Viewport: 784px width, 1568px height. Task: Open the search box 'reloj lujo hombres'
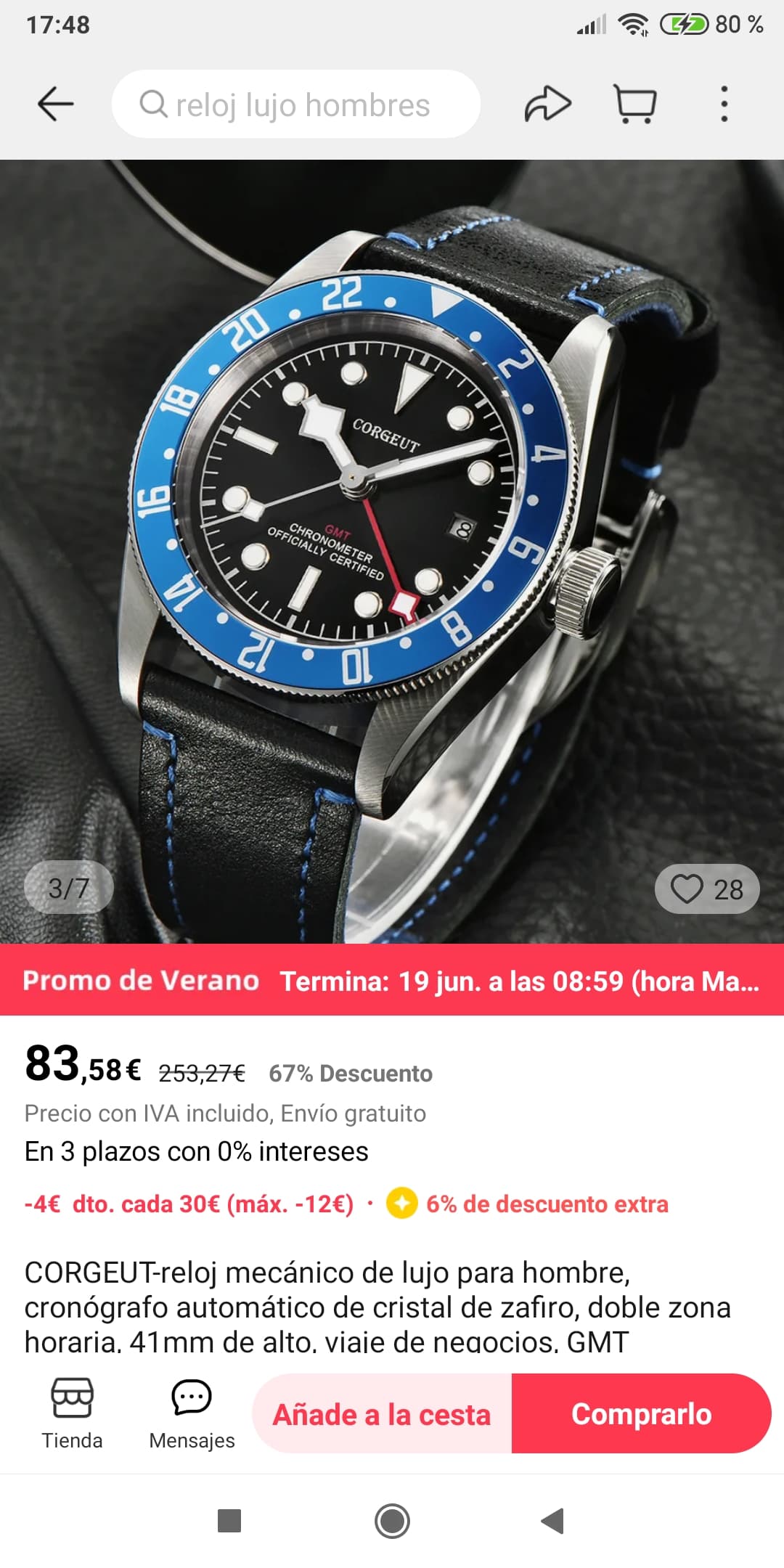(296, 105)
